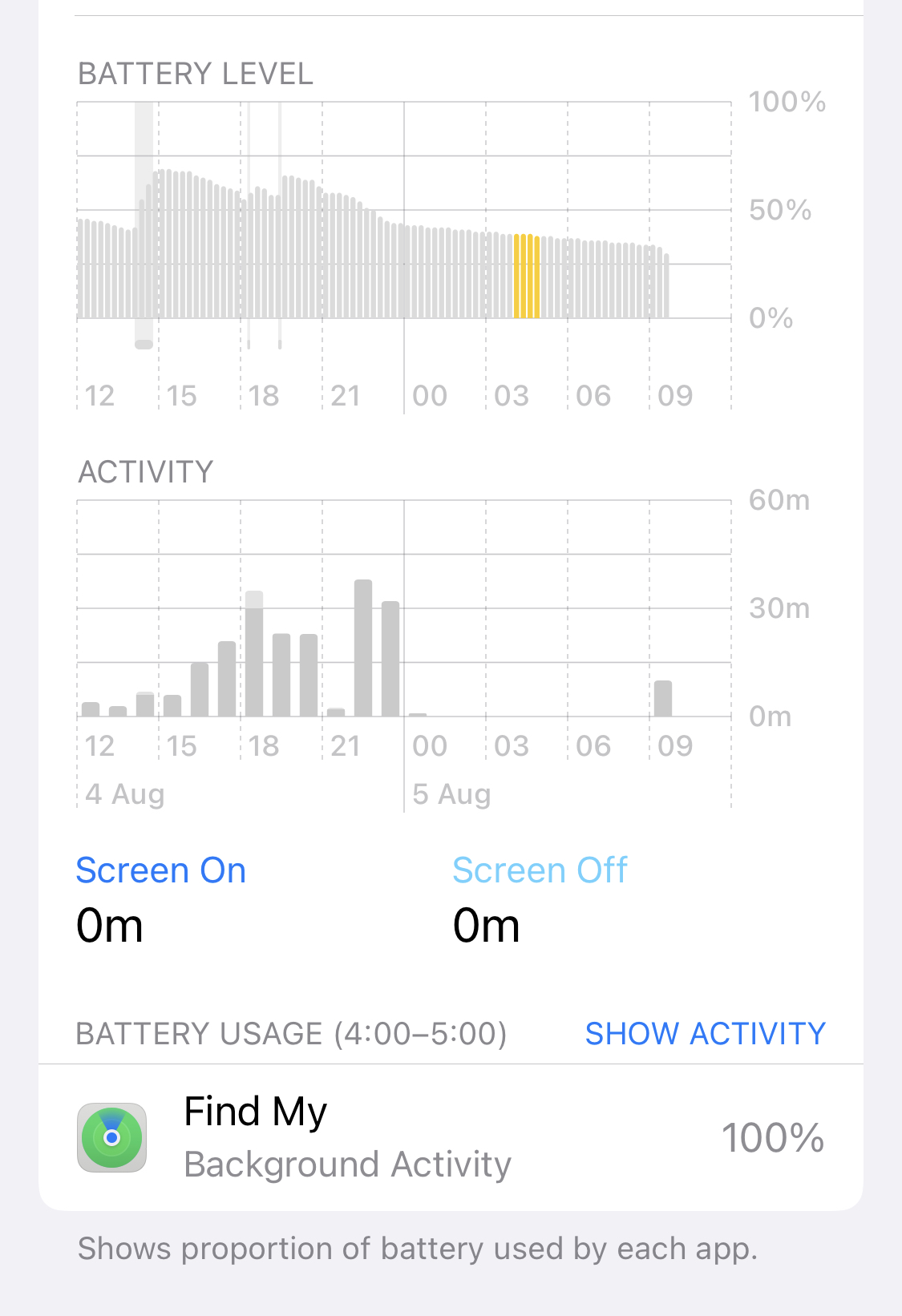Select the tallest activity bar after 21
This screenshot has height=1316, width=902.
coord(363,648)
